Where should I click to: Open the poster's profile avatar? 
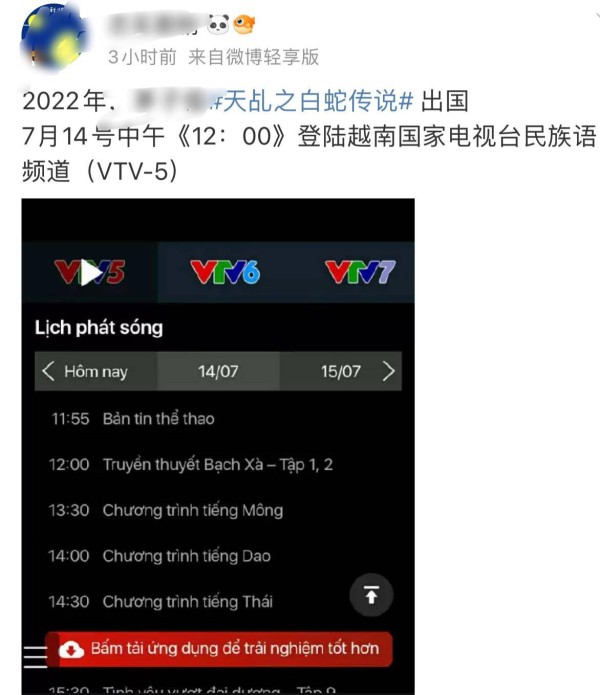click(x=52, y=37)
